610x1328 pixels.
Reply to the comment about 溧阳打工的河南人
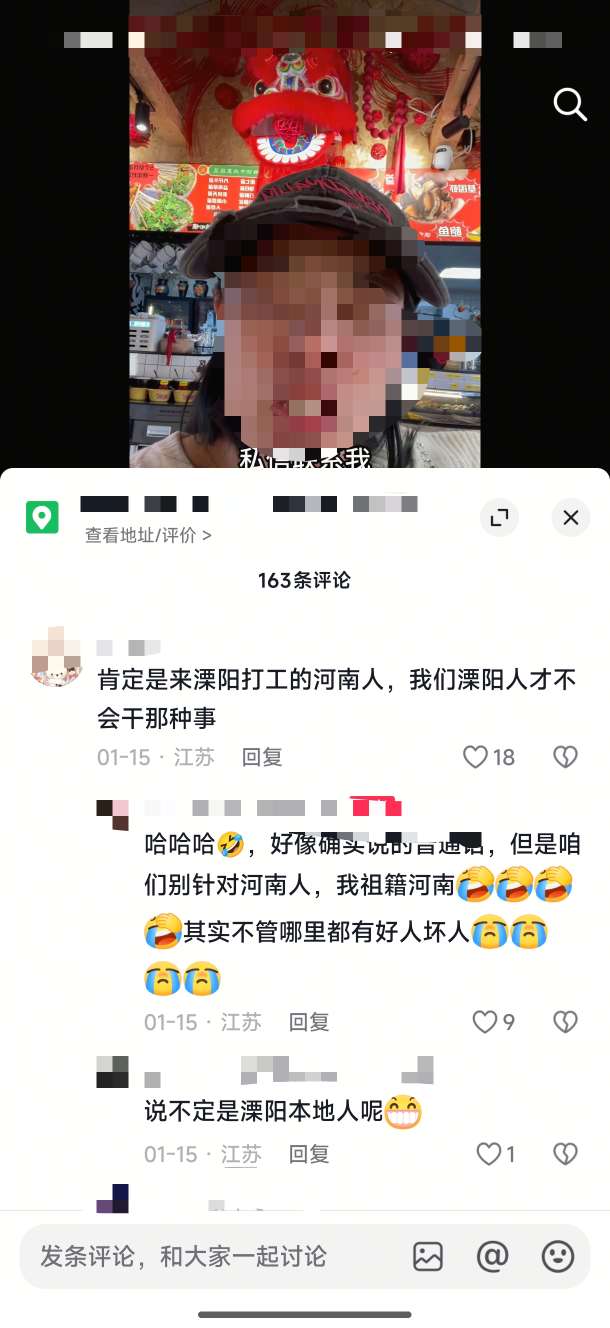[262, 757]
